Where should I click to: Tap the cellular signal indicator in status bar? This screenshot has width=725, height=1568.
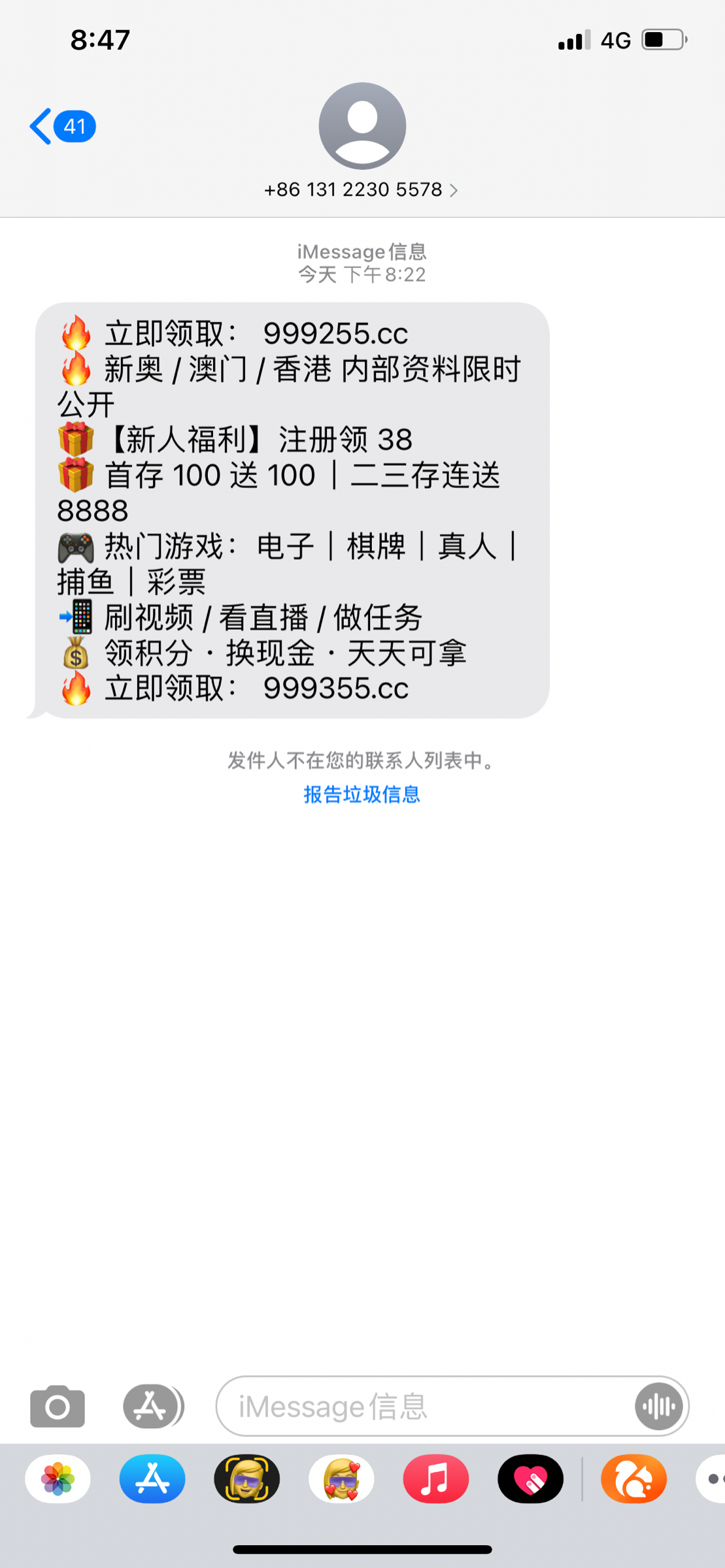(x=569, y=40)
